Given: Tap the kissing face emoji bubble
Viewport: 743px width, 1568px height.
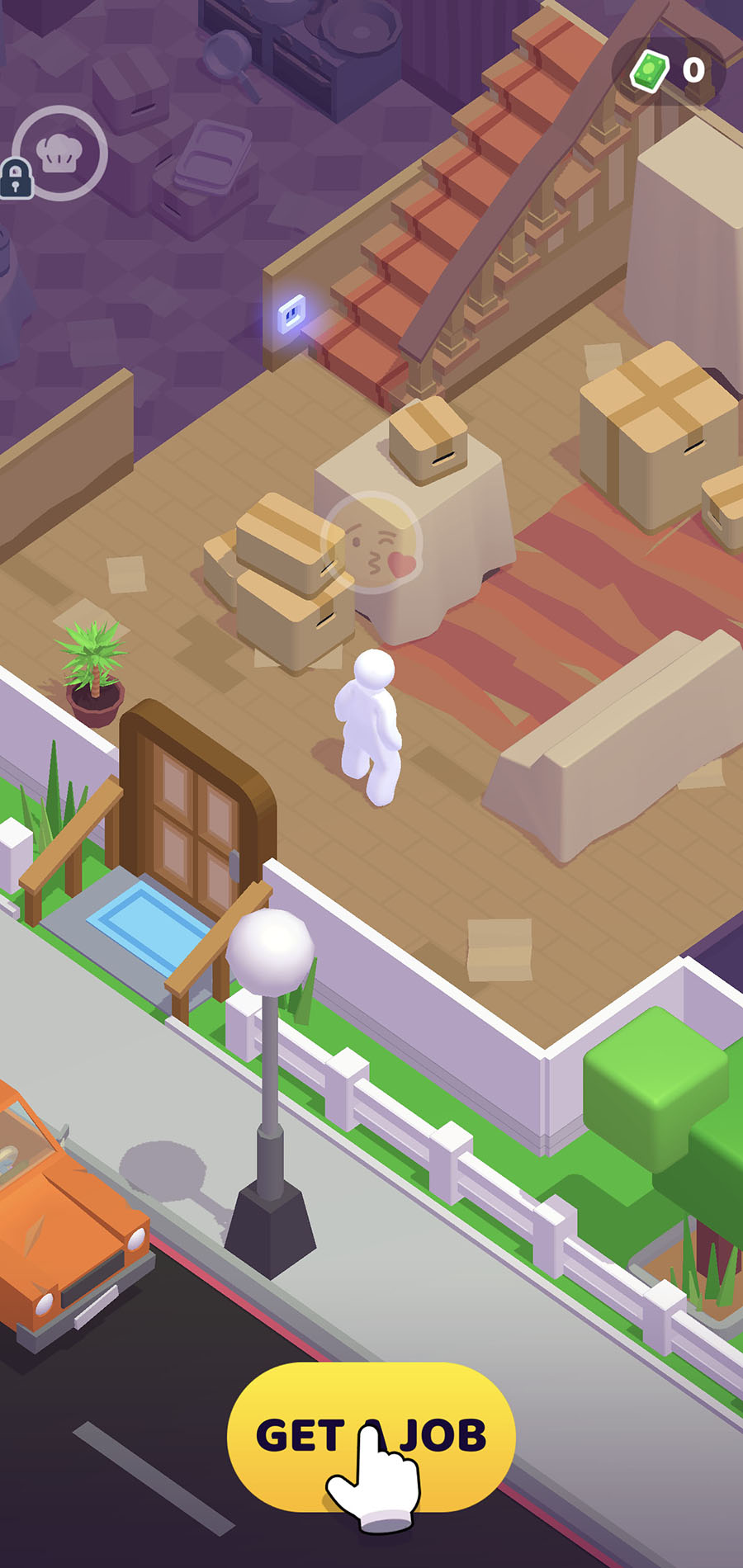Looking at the screenshot, I should pos(371,542).
